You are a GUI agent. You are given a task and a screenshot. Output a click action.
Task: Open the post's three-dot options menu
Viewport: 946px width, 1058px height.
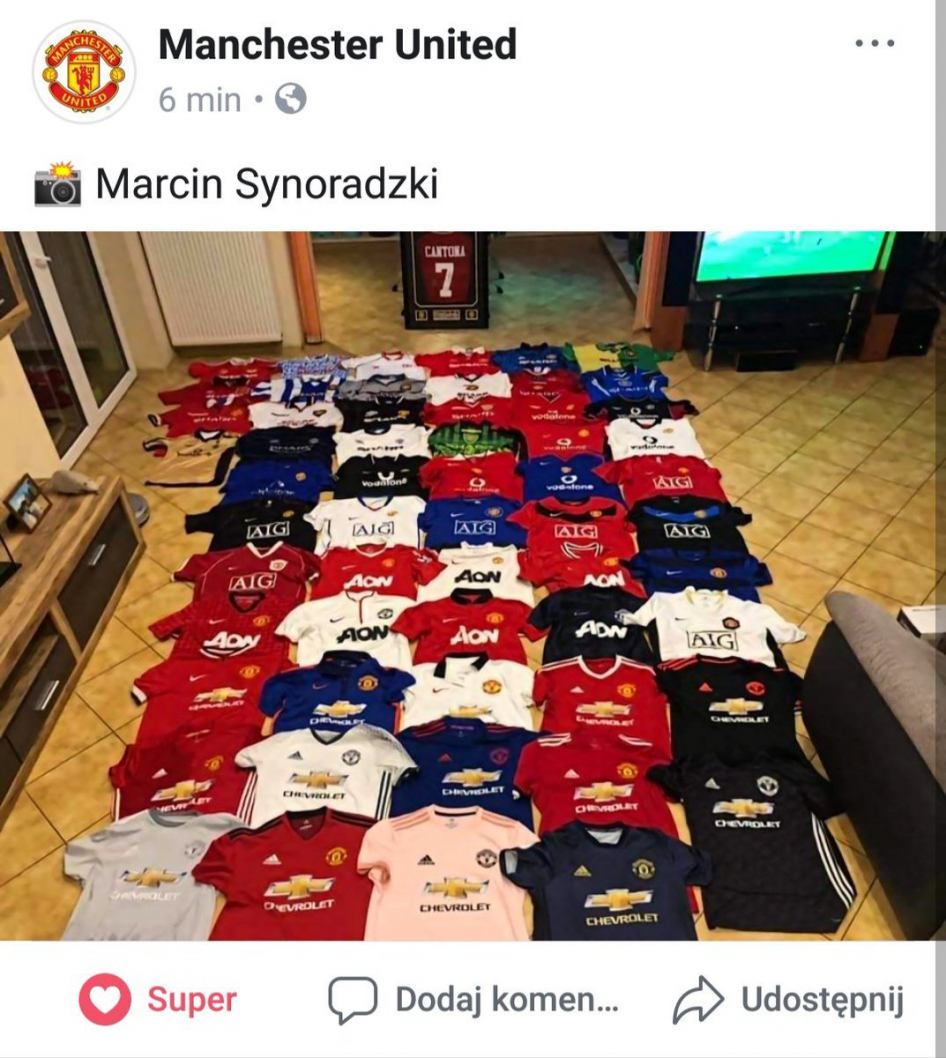[875, 44]
